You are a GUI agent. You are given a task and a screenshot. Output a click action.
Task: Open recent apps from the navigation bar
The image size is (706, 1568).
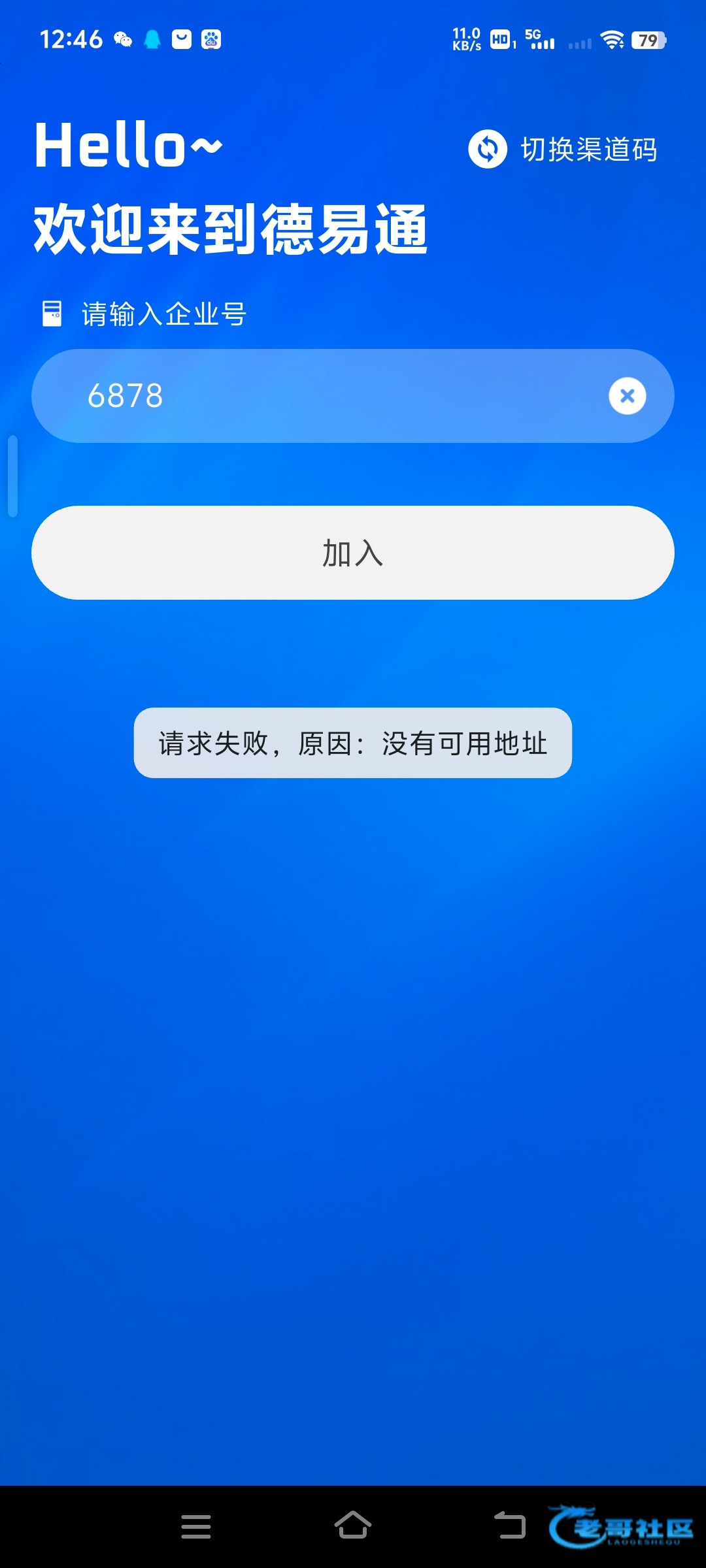196,1526
